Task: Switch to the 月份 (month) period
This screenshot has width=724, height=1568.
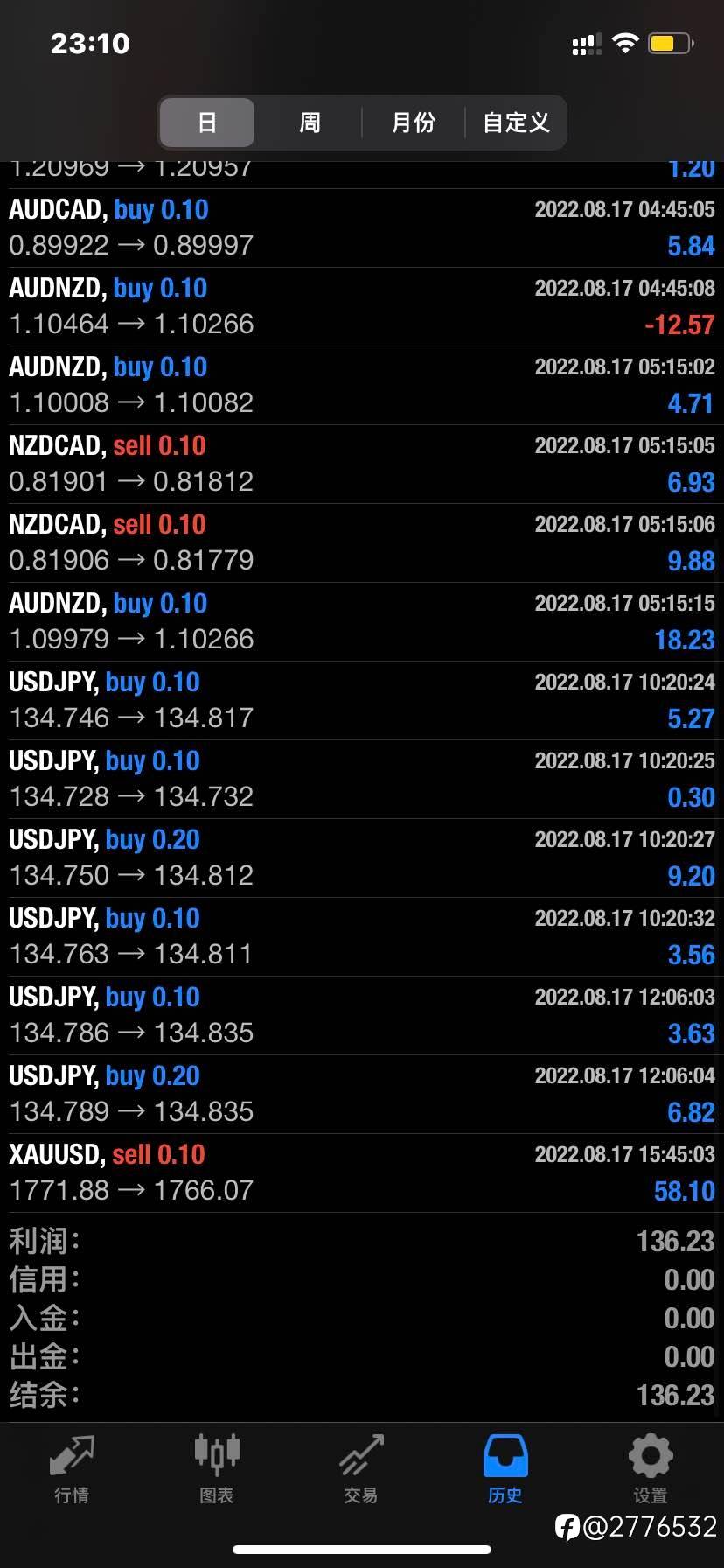Action: [x=413, y=122]
